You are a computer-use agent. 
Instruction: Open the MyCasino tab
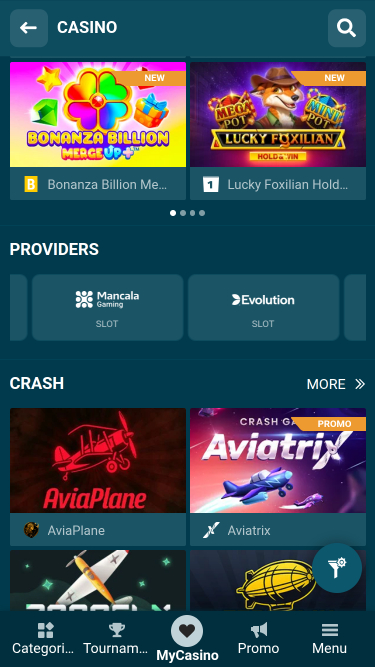[187, 639]
